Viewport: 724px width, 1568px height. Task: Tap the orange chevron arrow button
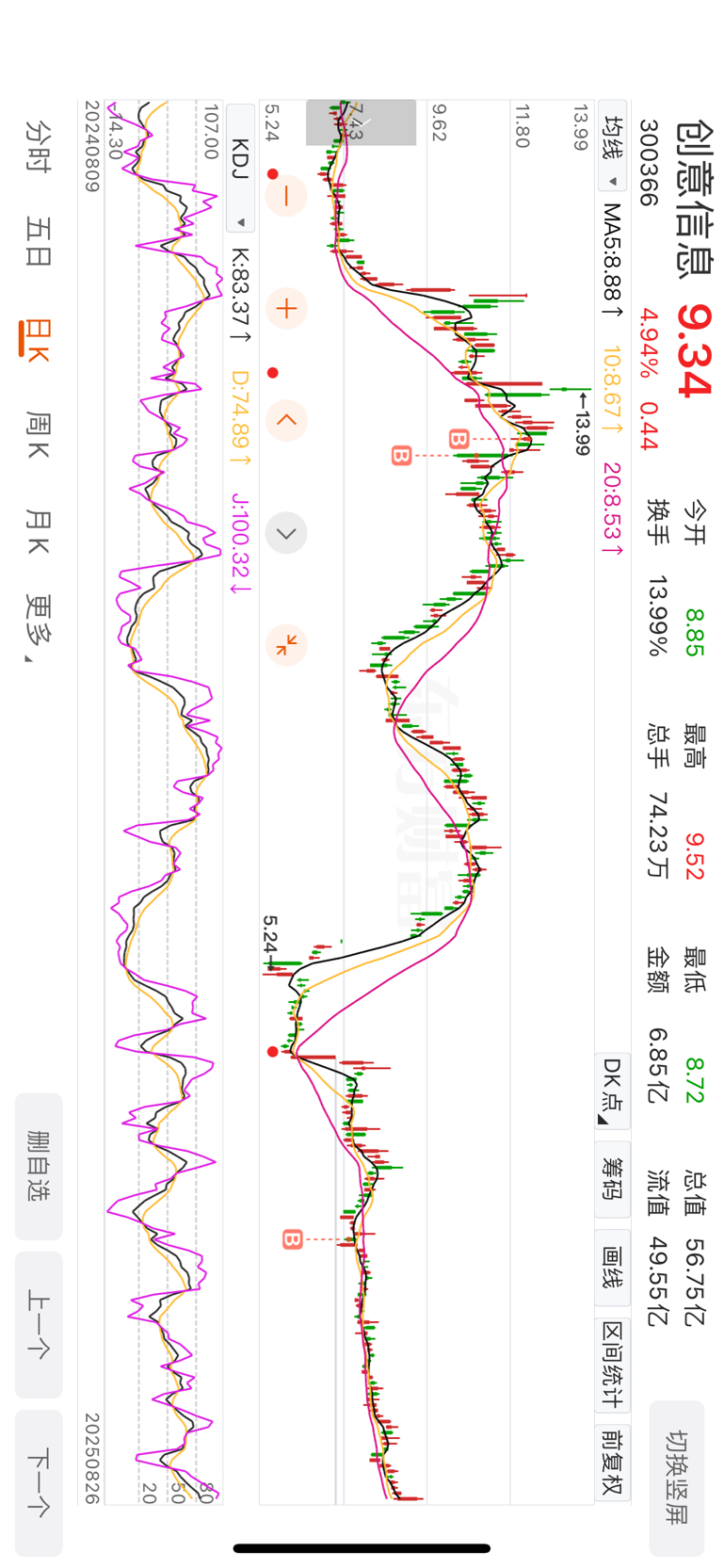(x=287, y=420)
